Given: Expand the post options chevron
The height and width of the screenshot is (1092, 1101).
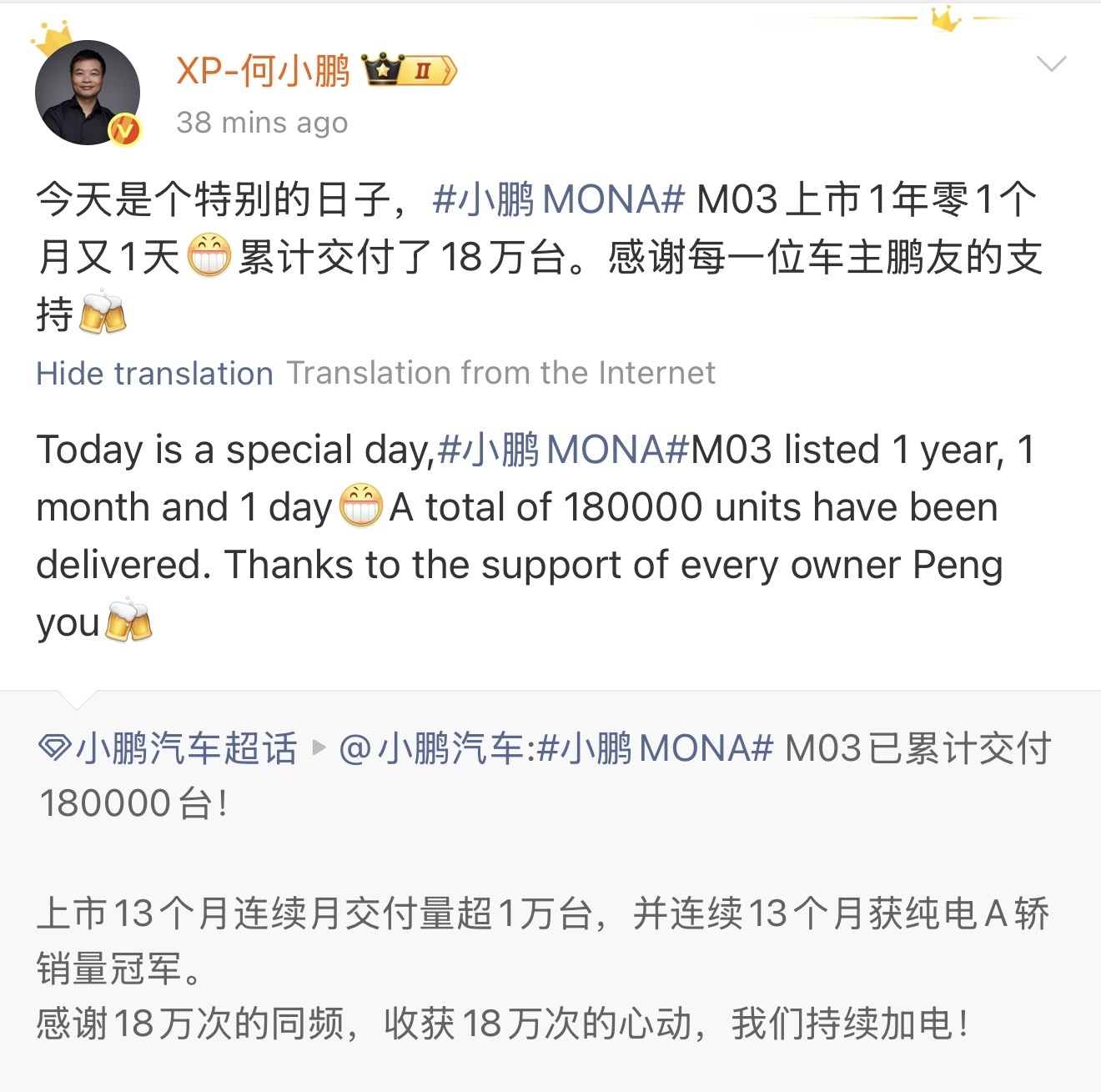Looking at the screenshot, I should (1050, 63).
